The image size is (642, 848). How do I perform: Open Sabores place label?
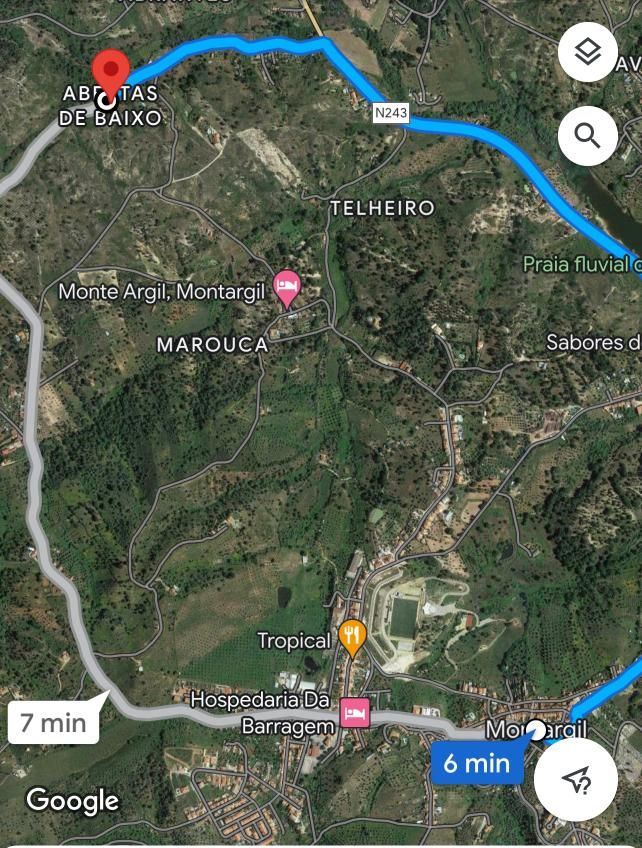pos(592,342)
